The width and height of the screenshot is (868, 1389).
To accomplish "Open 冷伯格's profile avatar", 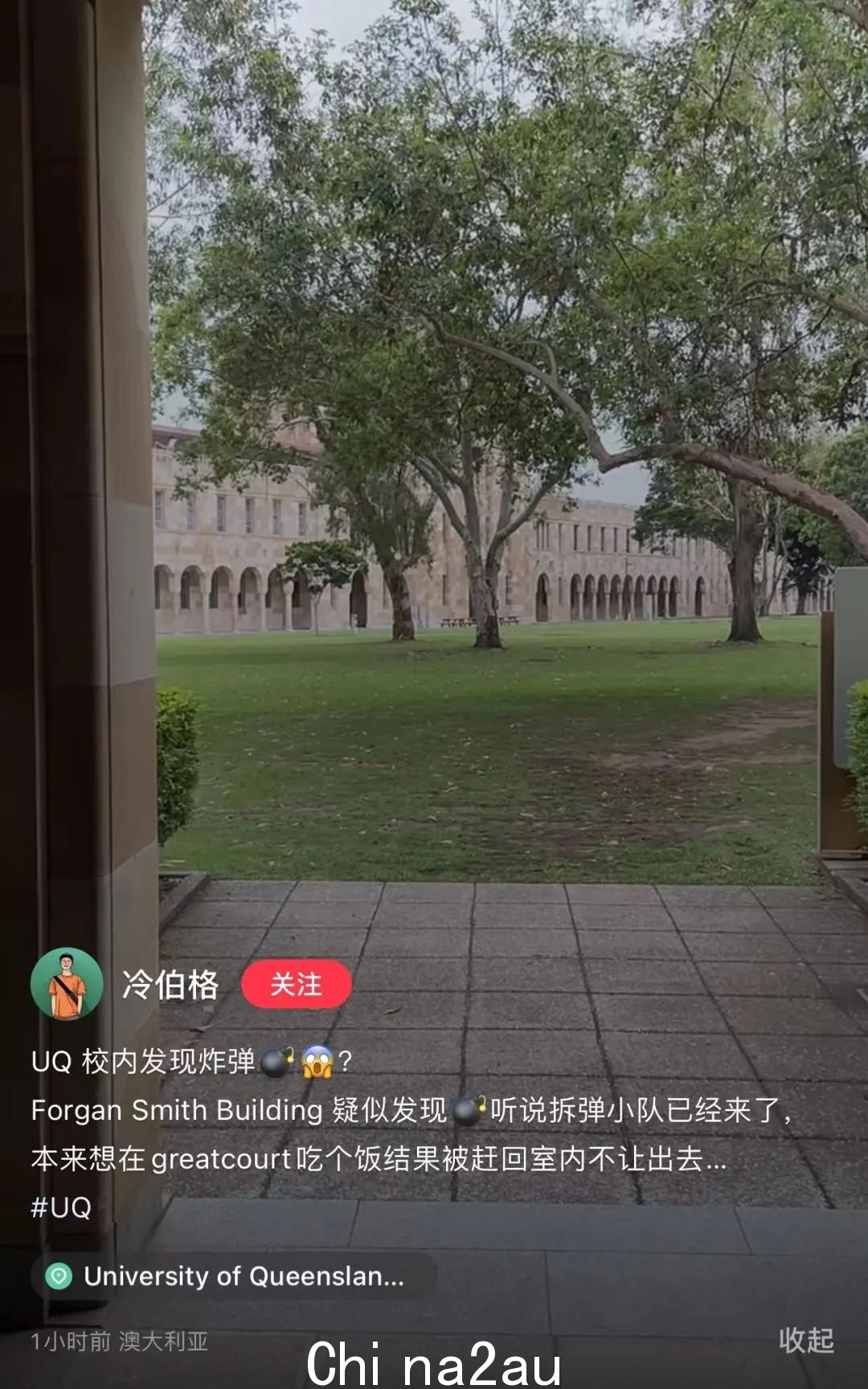I will 67,984.
